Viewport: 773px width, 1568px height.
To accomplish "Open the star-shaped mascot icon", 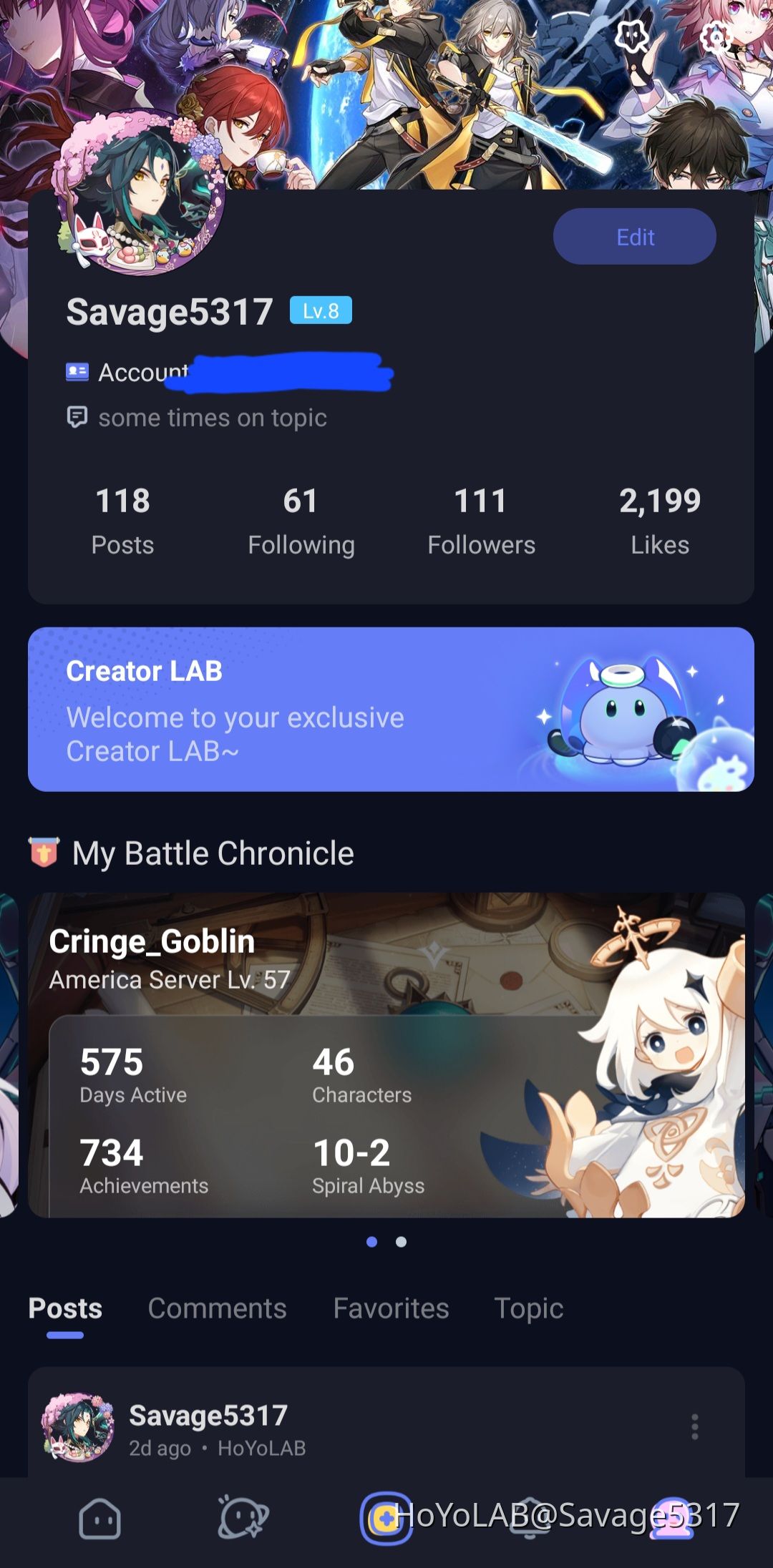I will tap(633, 36).
